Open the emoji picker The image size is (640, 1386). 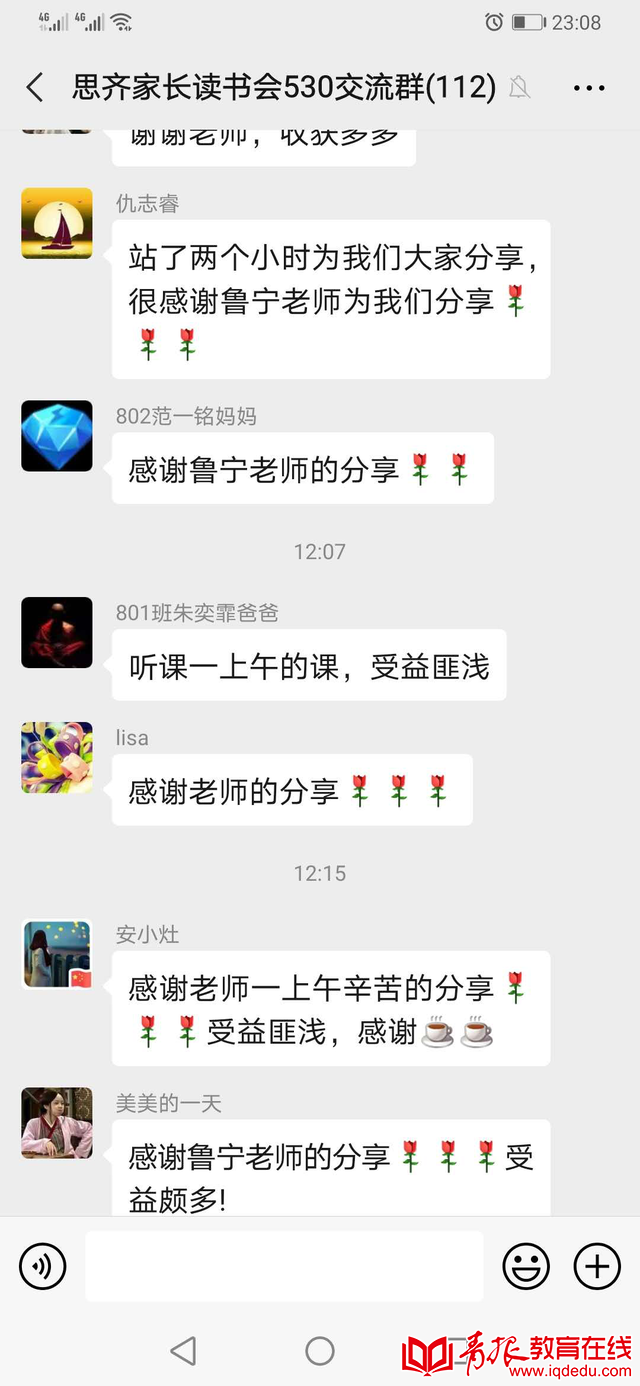[526, 1267]
